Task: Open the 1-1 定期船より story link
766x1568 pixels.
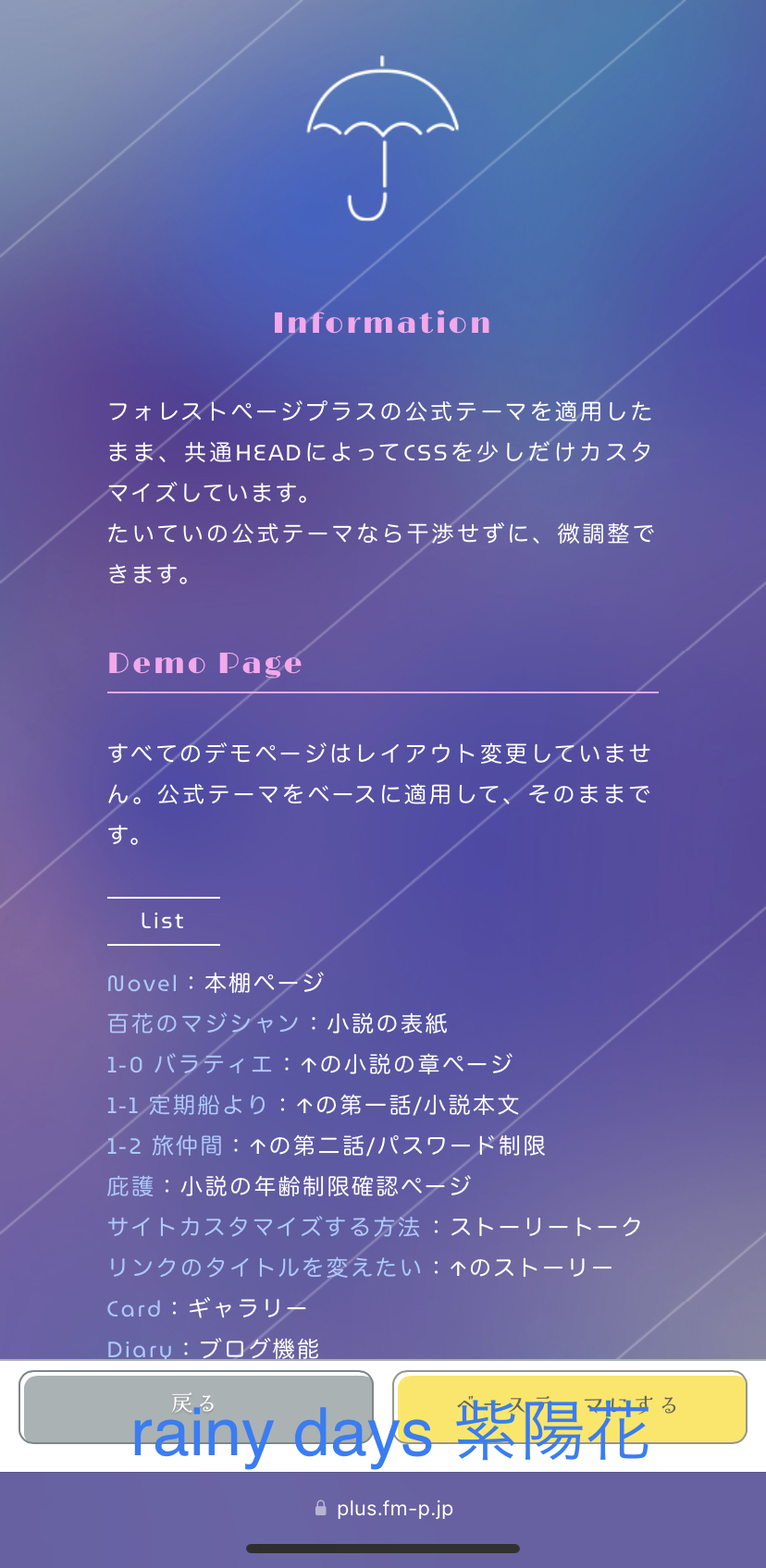Action: (x=187, y=1105)
